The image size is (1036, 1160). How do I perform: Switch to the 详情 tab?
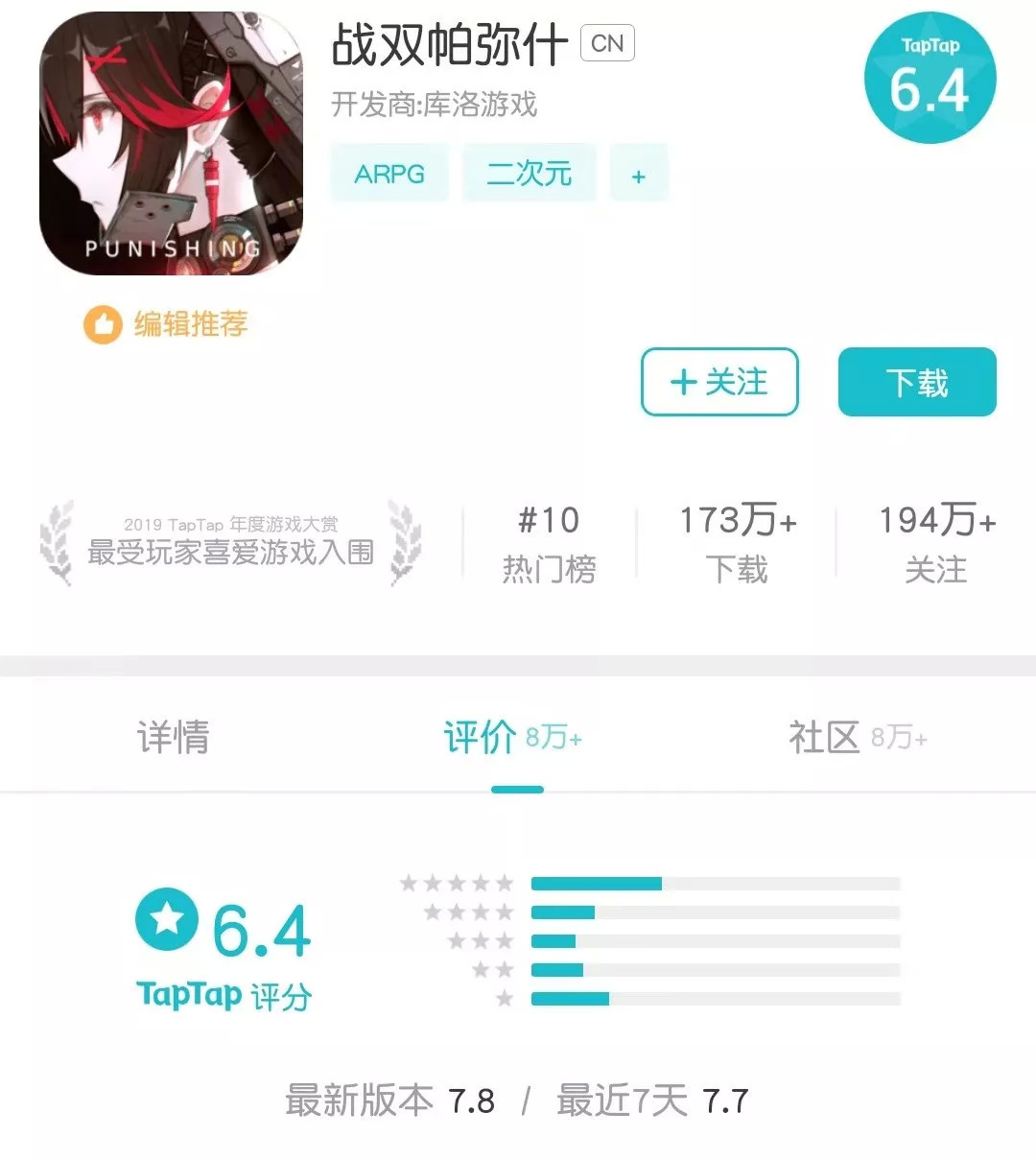(173, 737)
